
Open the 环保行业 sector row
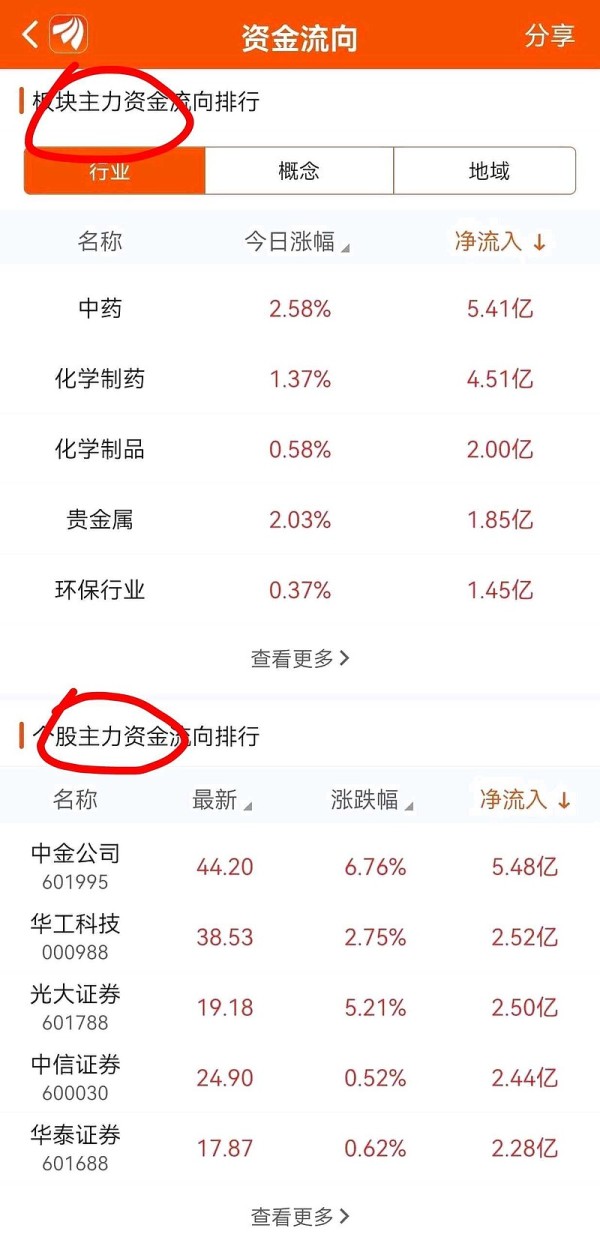[x=300, y=590]
